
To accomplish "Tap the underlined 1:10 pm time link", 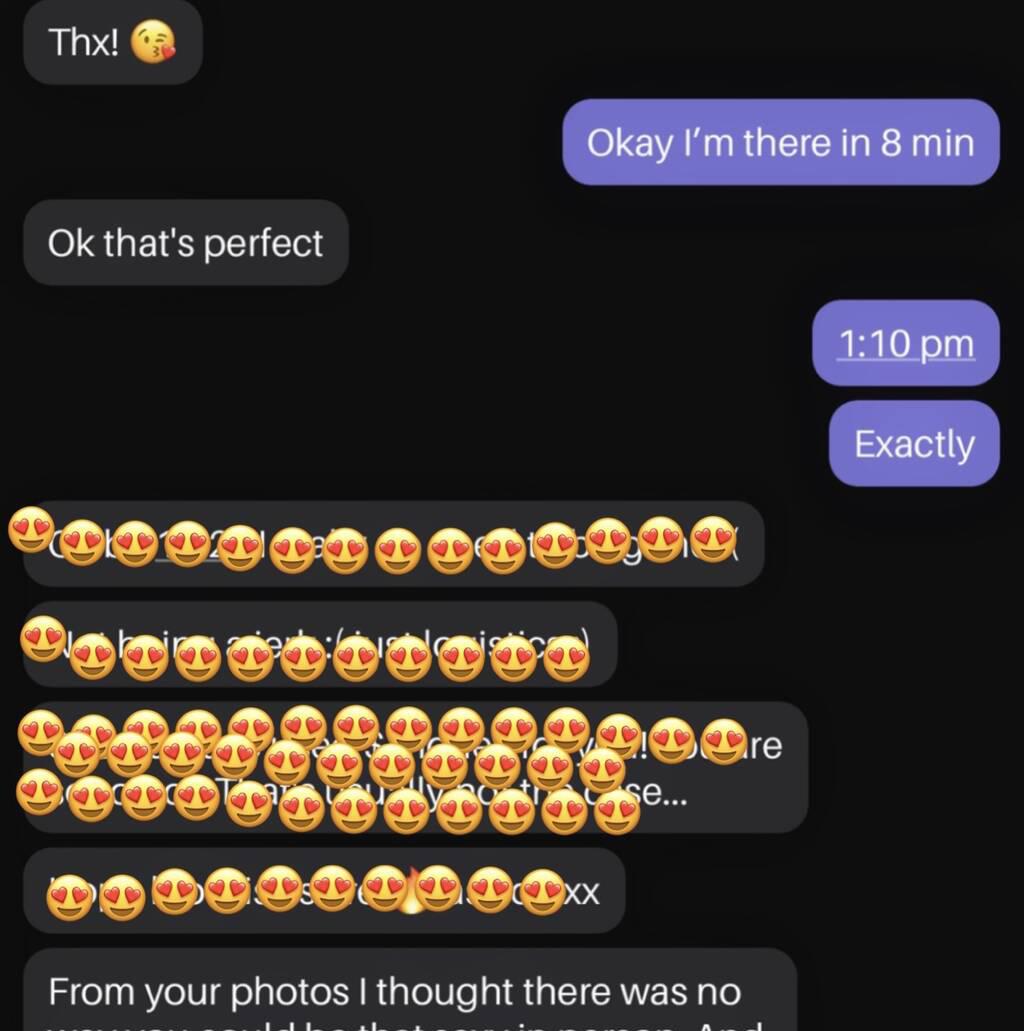I will (x=906, y=343).
